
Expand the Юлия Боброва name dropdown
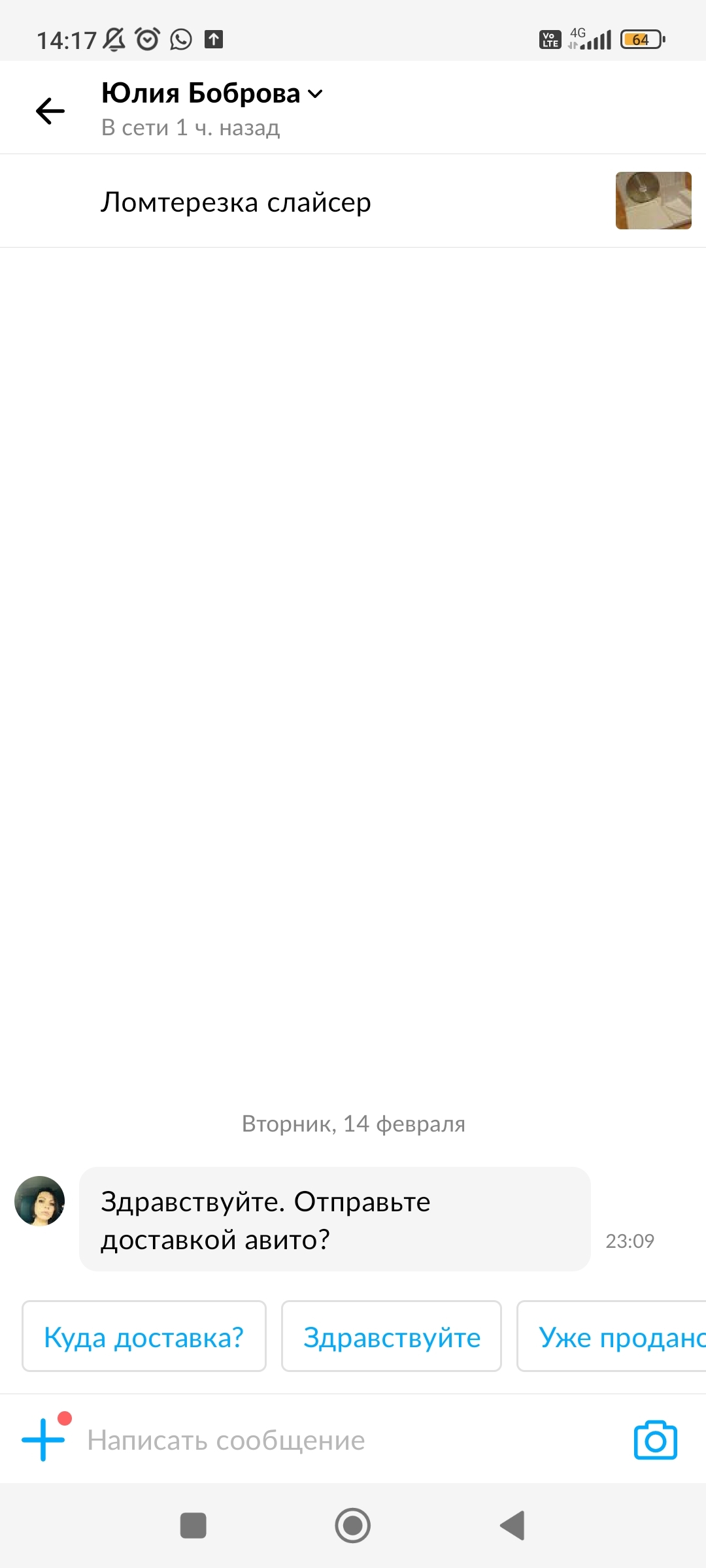pyautogui.click(x=315, y=94)
